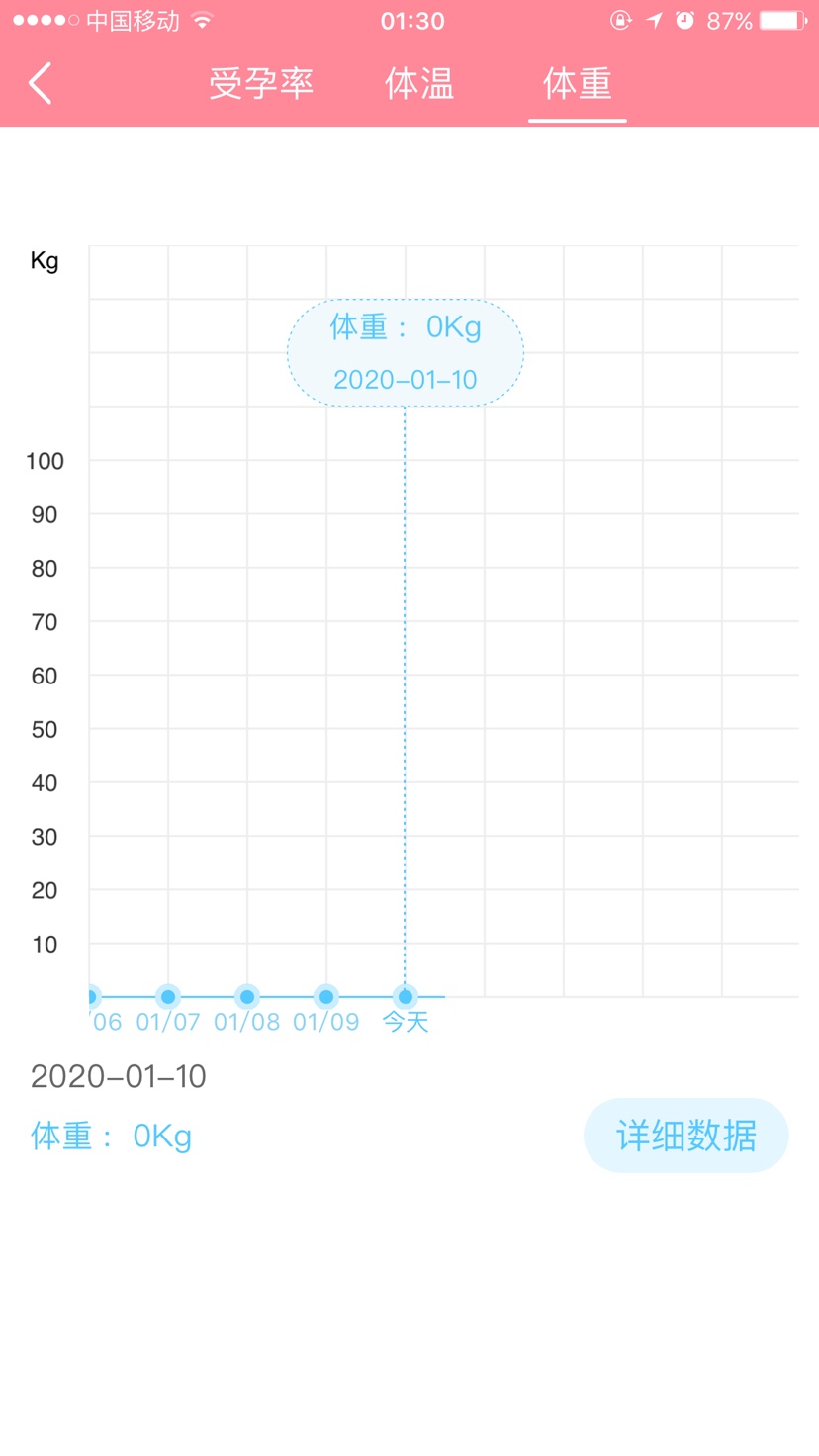Switch to the 体温 tab

419,84
